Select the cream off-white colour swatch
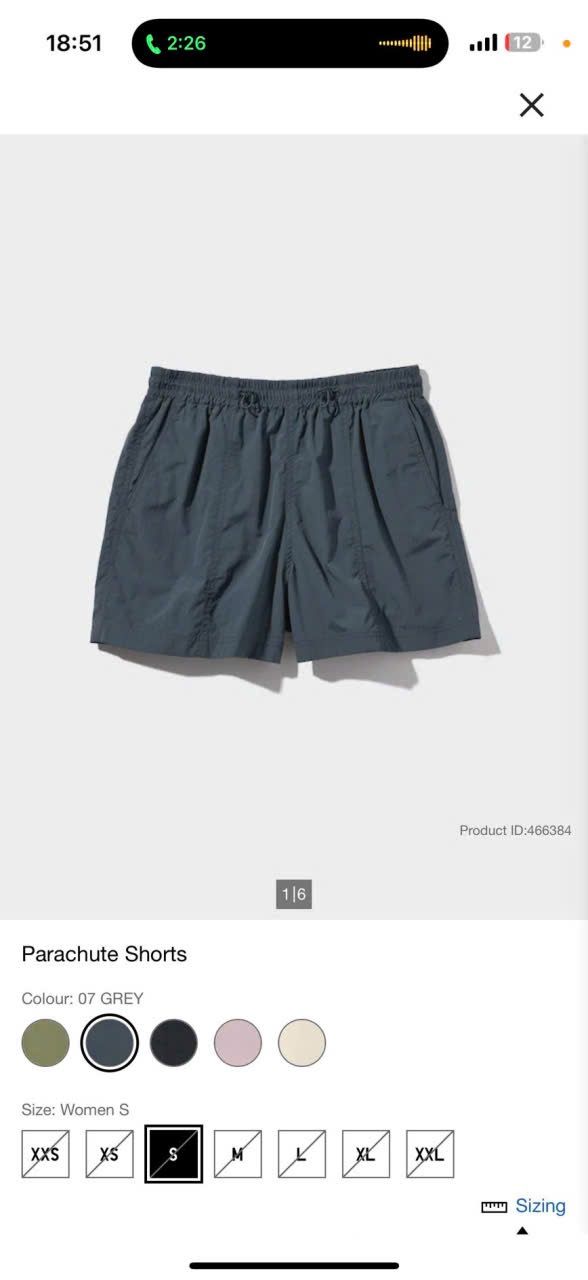This screenshot has height=1280, width=588. click(x=302, y=1043)
